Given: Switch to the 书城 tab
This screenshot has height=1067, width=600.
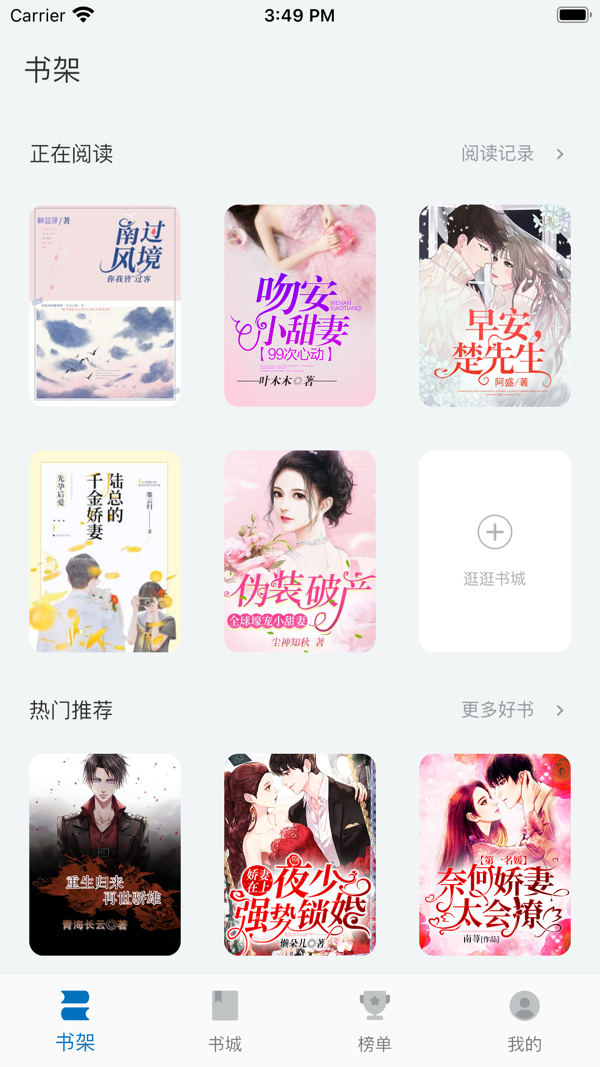Looking at the screenshot, I should pyautogui.click(x=225, y=1020).
